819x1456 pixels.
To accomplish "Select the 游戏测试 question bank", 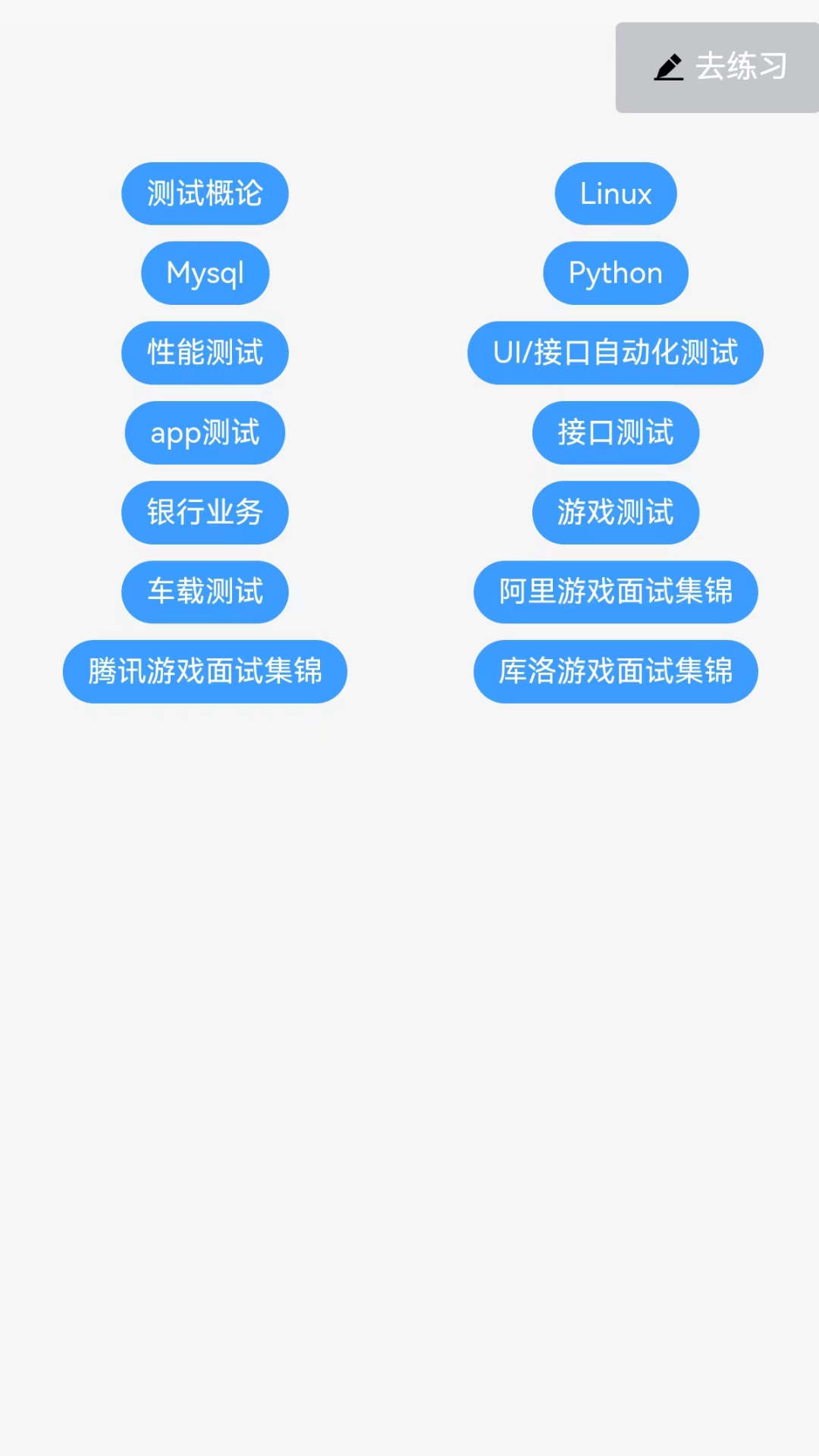I will [x=615, y=513].
